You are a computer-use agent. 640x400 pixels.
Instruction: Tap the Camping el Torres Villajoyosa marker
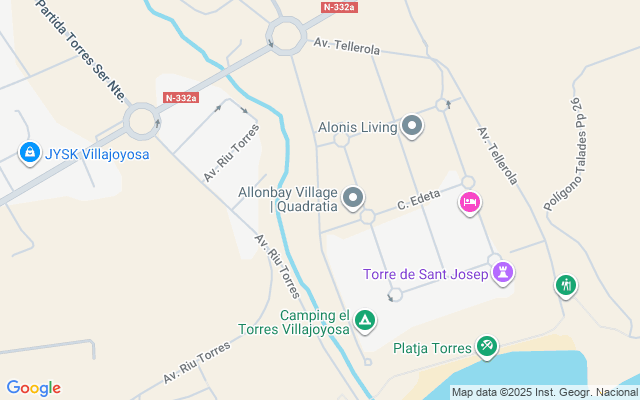pos(366,321)
